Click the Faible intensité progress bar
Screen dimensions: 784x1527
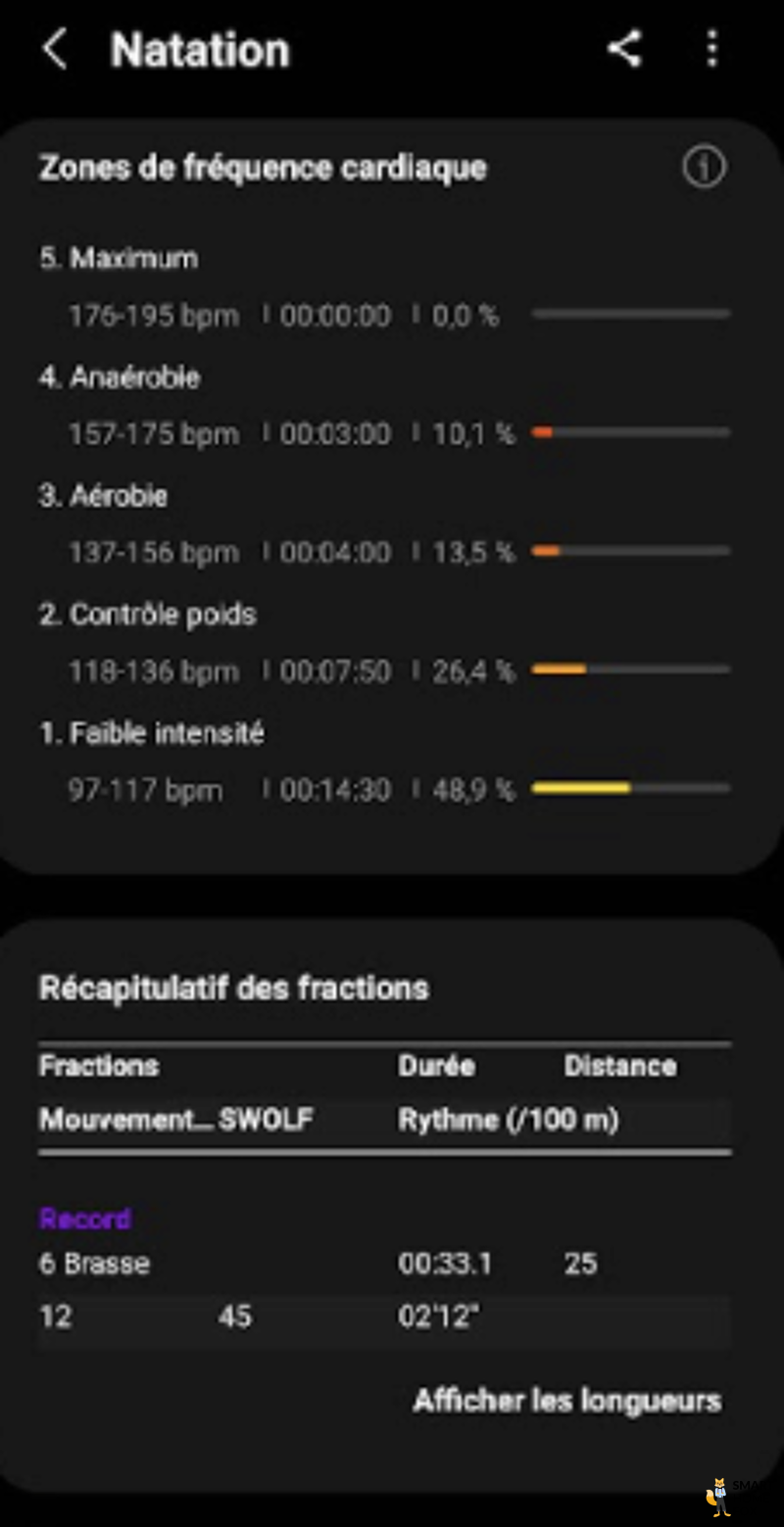click(x=630, y=788)
